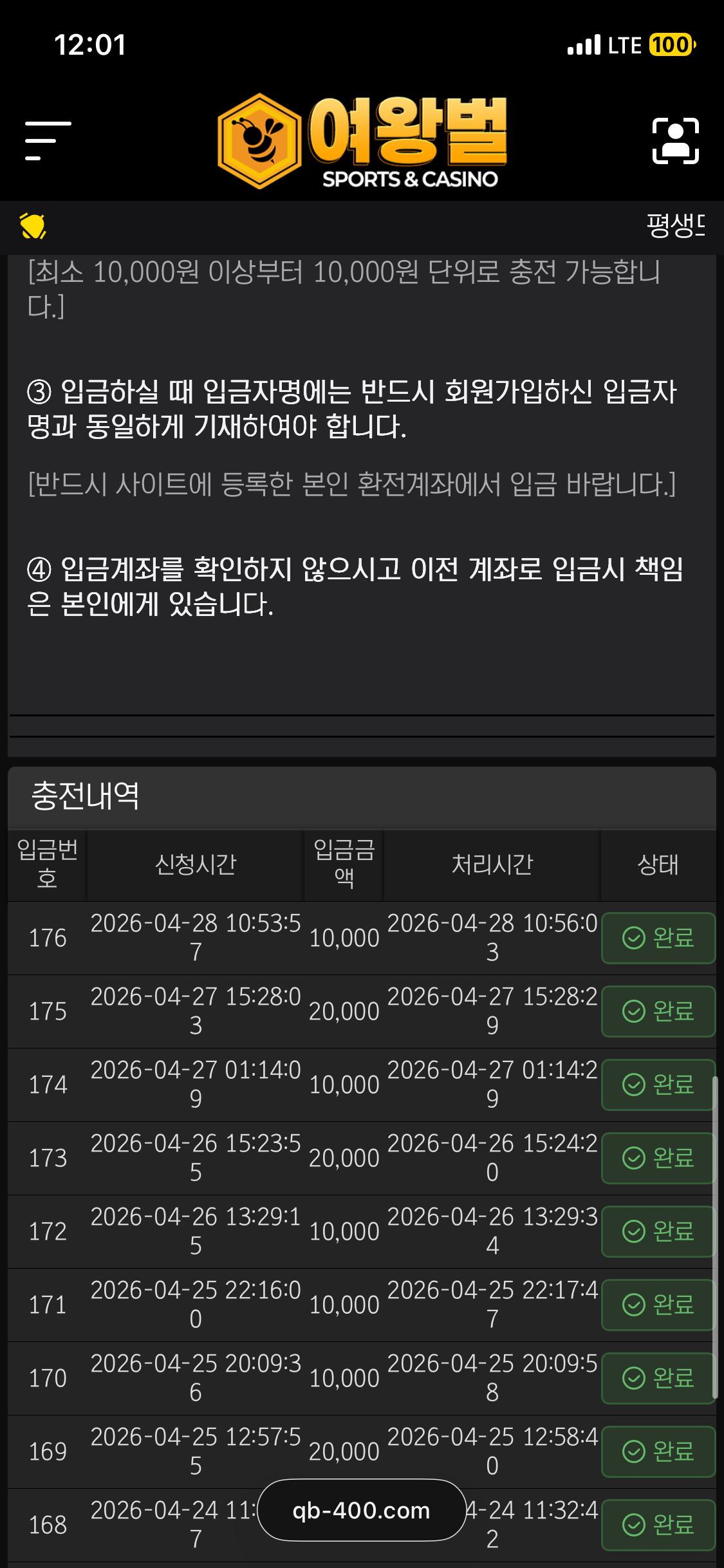Tap the 완료 status for deposit 176
The image size is (724, 1568).
click(658, 938)
